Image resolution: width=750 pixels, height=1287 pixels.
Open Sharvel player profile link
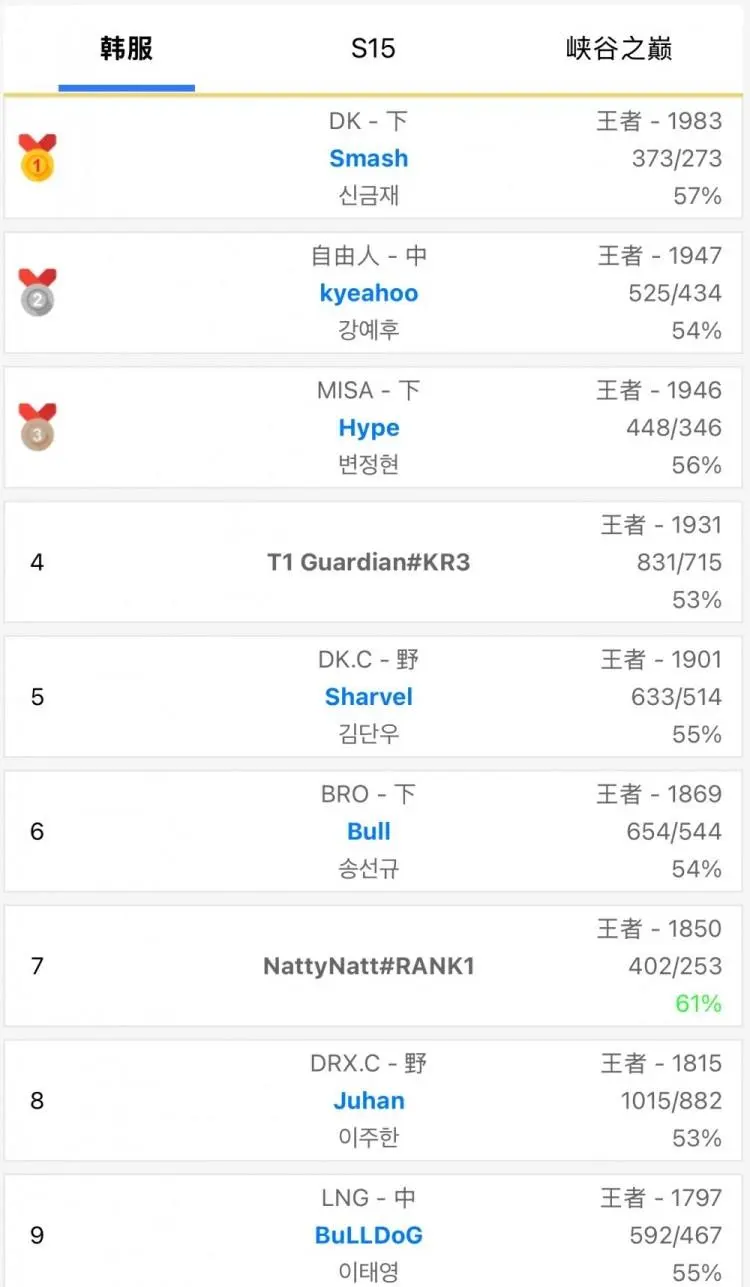(368, 697)
